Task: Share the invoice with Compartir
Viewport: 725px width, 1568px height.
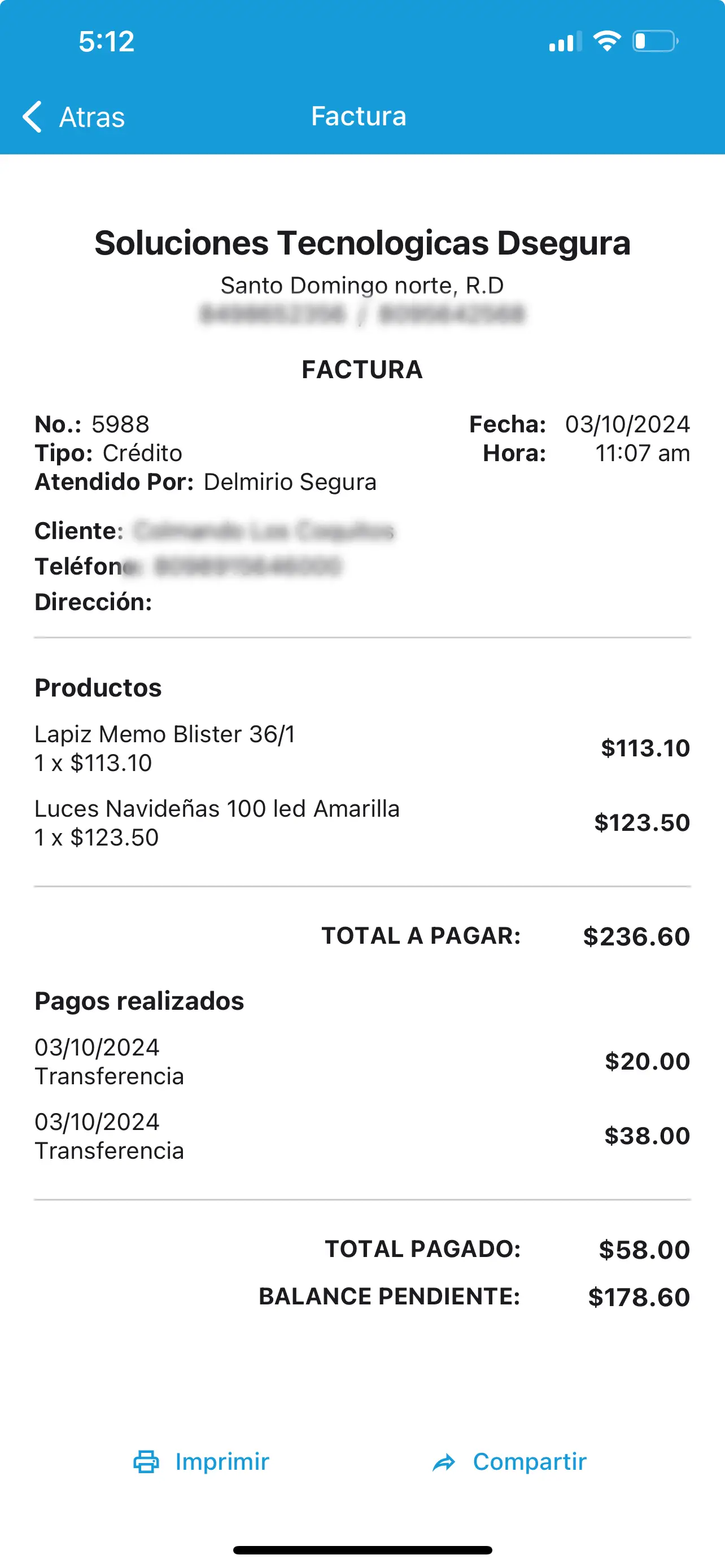Action: point(509,1461)
